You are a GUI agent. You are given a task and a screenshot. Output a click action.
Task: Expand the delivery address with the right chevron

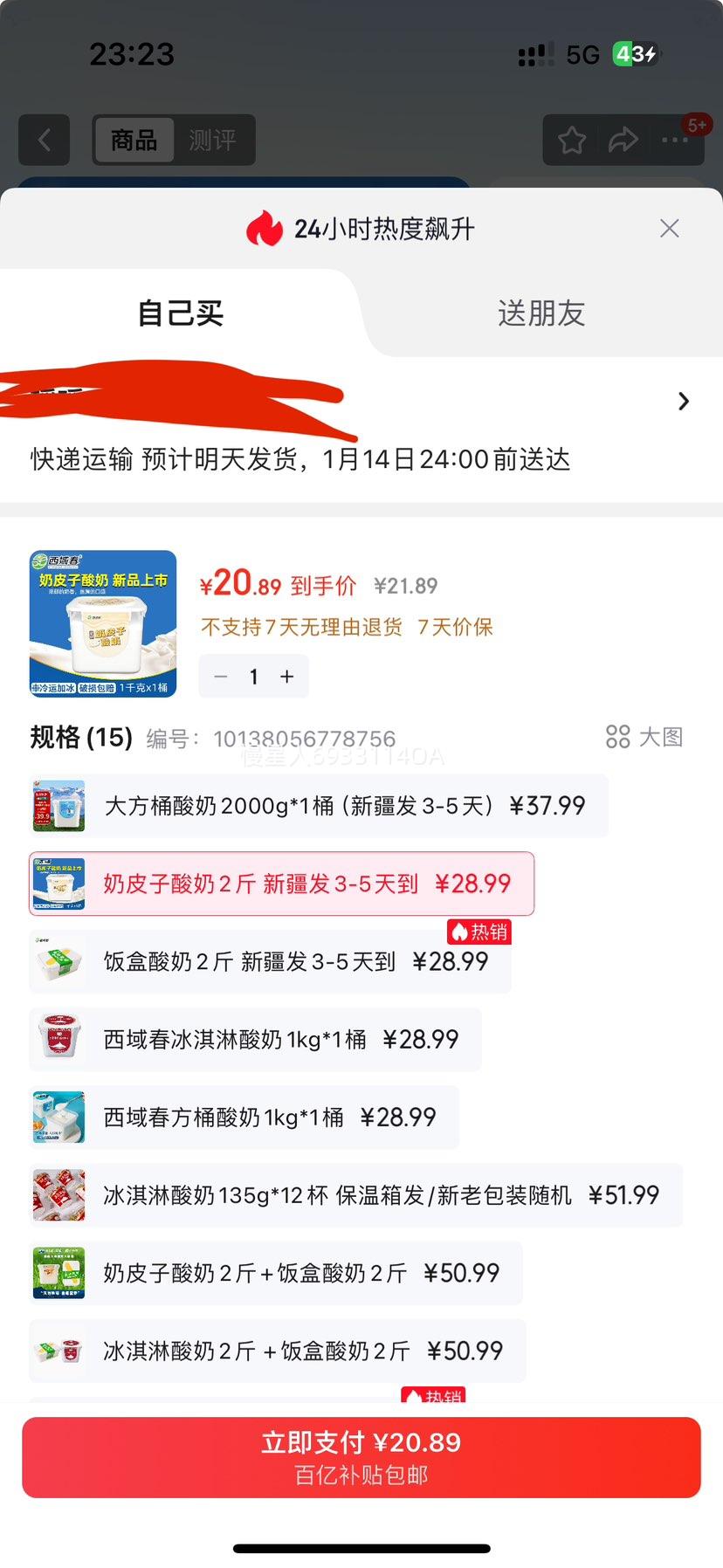click(x=684, y=401)
